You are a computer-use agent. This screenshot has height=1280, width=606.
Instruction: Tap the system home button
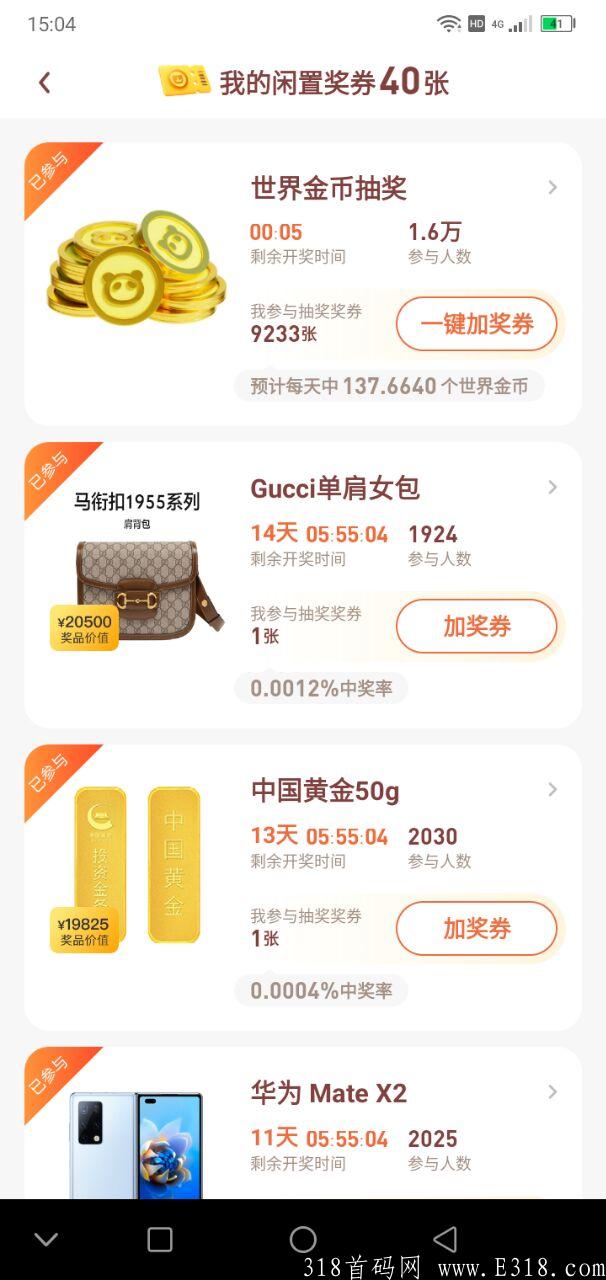click(303, 1240)
